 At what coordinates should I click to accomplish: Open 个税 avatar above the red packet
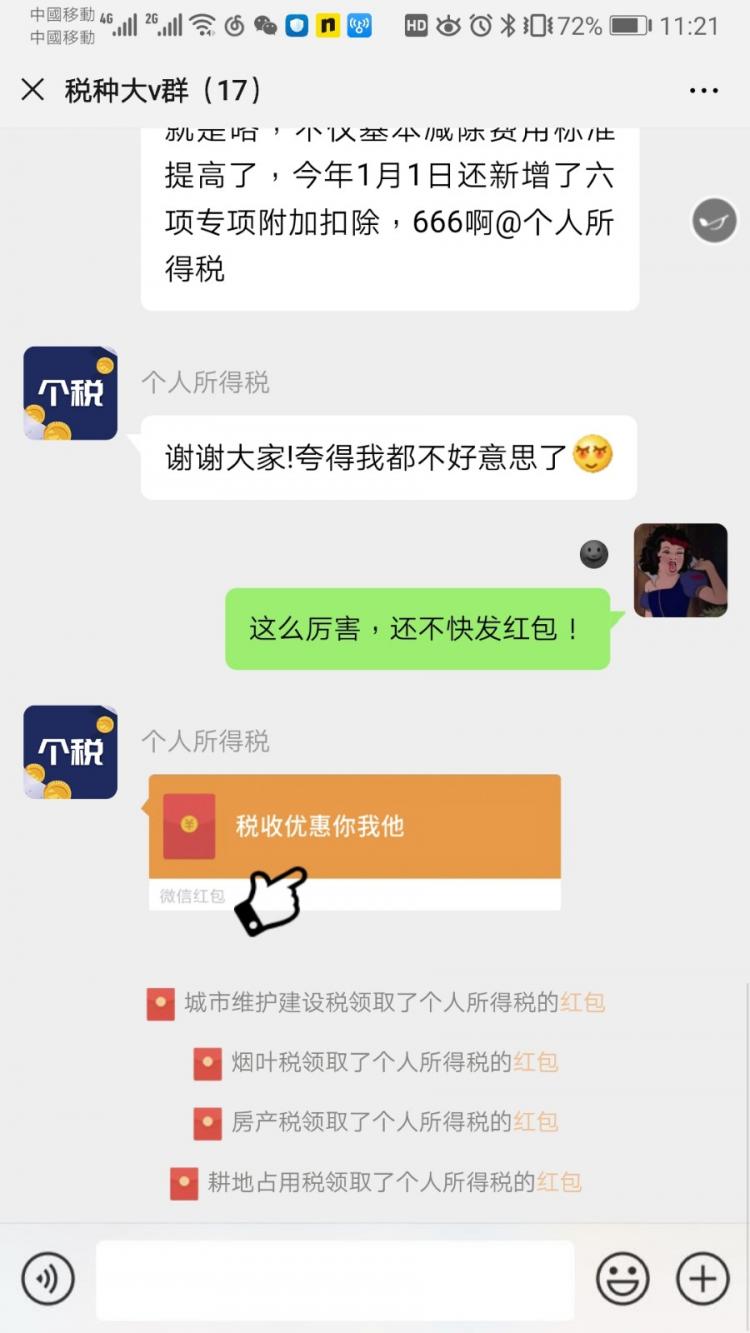tap(70, 752)
